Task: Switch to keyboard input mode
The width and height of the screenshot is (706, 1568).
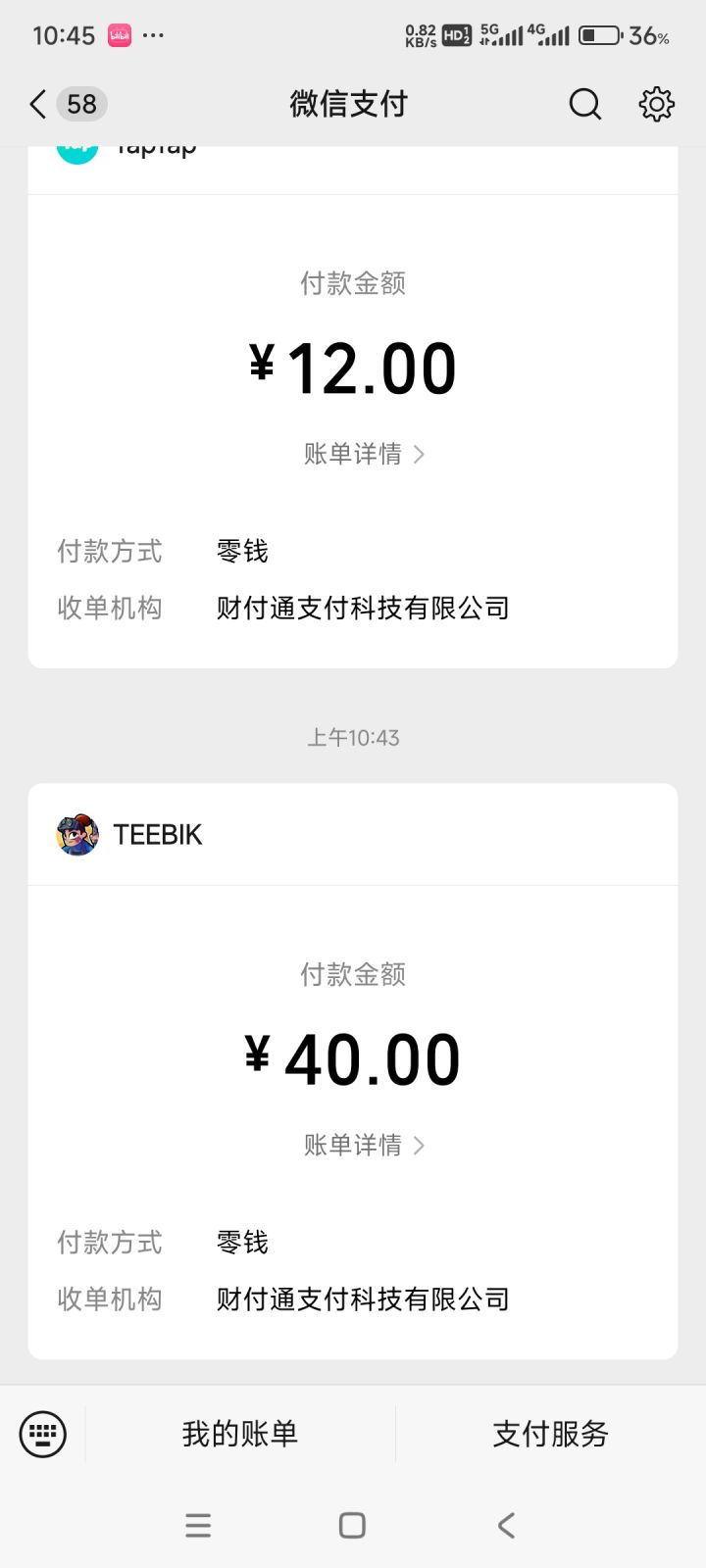Action: (x=43, y=1435)
